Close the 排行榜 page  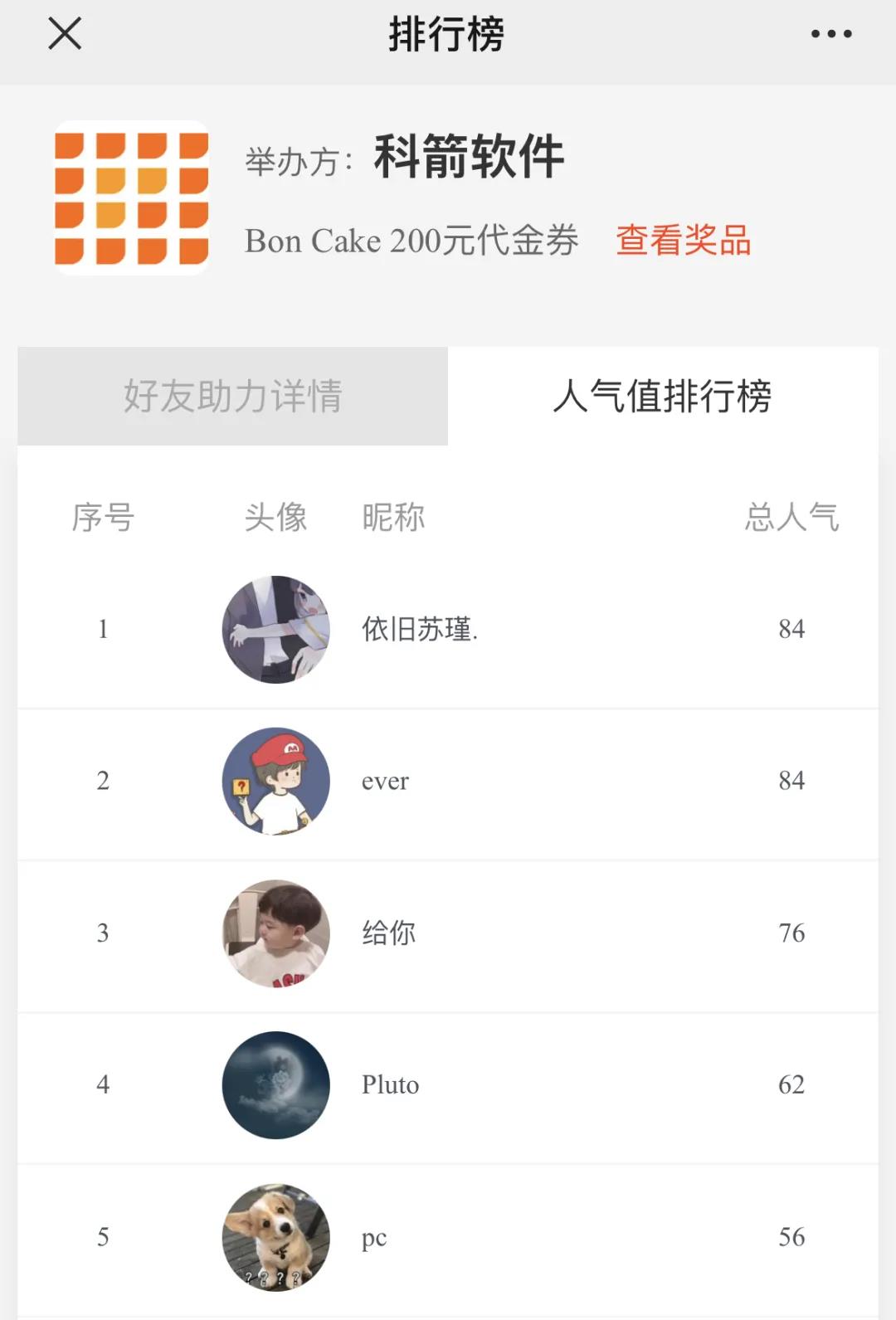pos(65,34)
